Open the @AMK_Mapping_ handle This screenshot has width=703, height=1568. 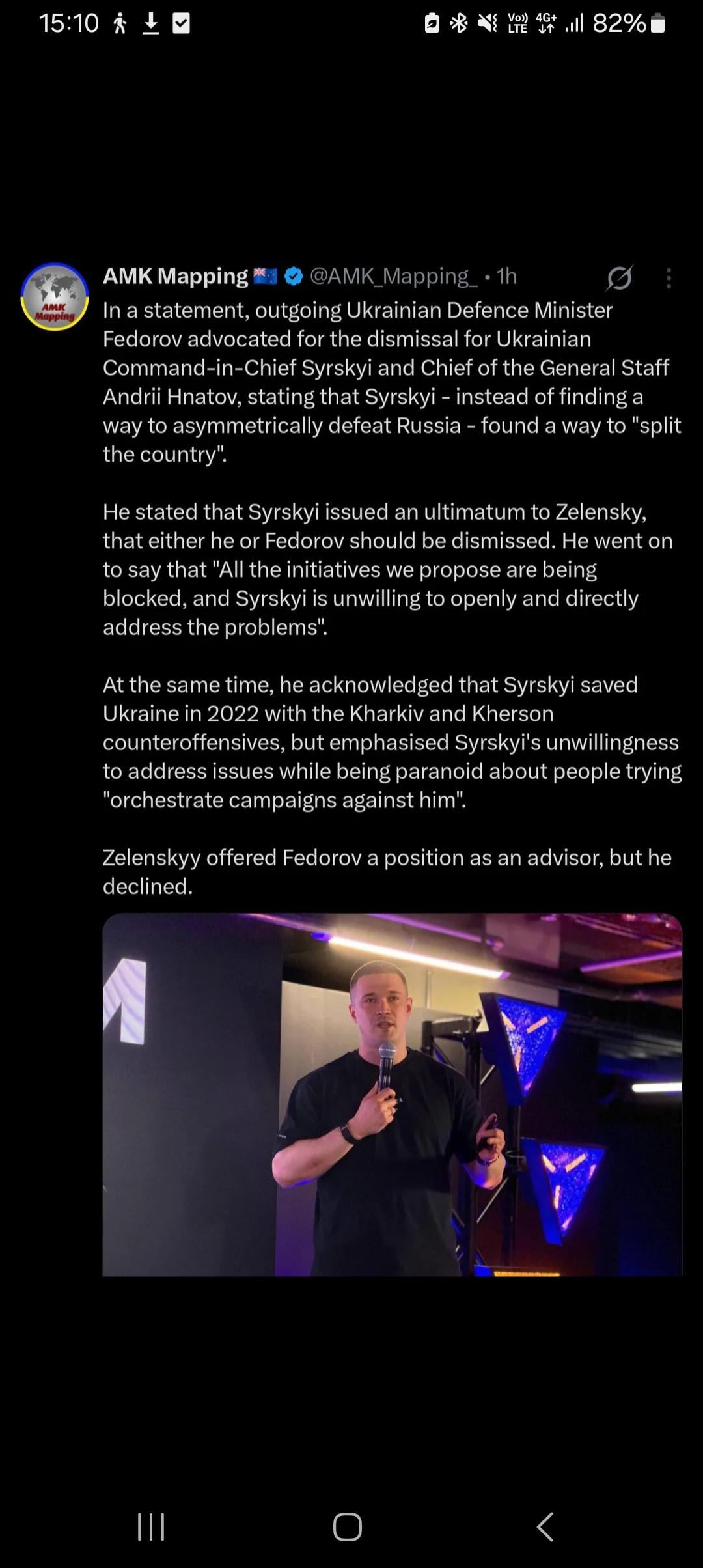point(394,276)
